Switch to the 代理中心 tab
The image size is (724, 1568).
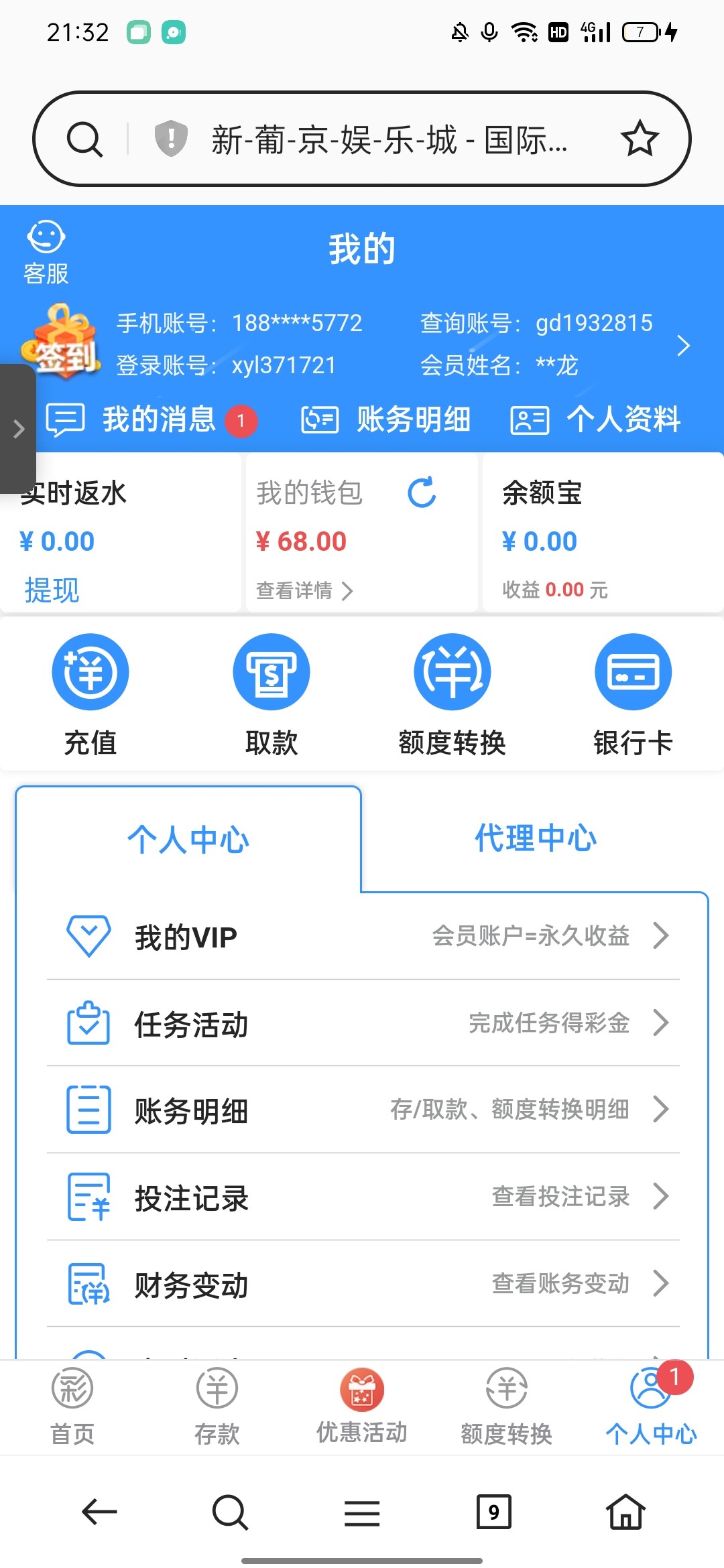tap(535, 838)
